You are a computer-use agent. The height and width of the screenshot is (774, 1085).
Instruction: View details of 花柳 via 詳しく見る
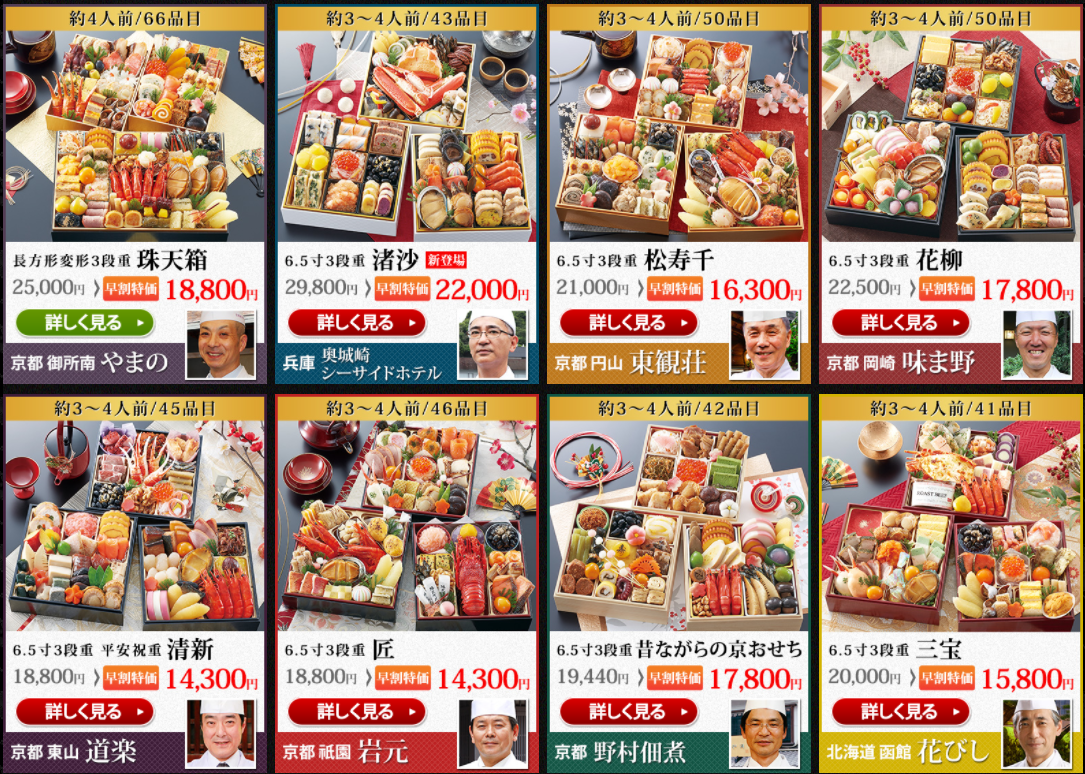pos(901,323)
